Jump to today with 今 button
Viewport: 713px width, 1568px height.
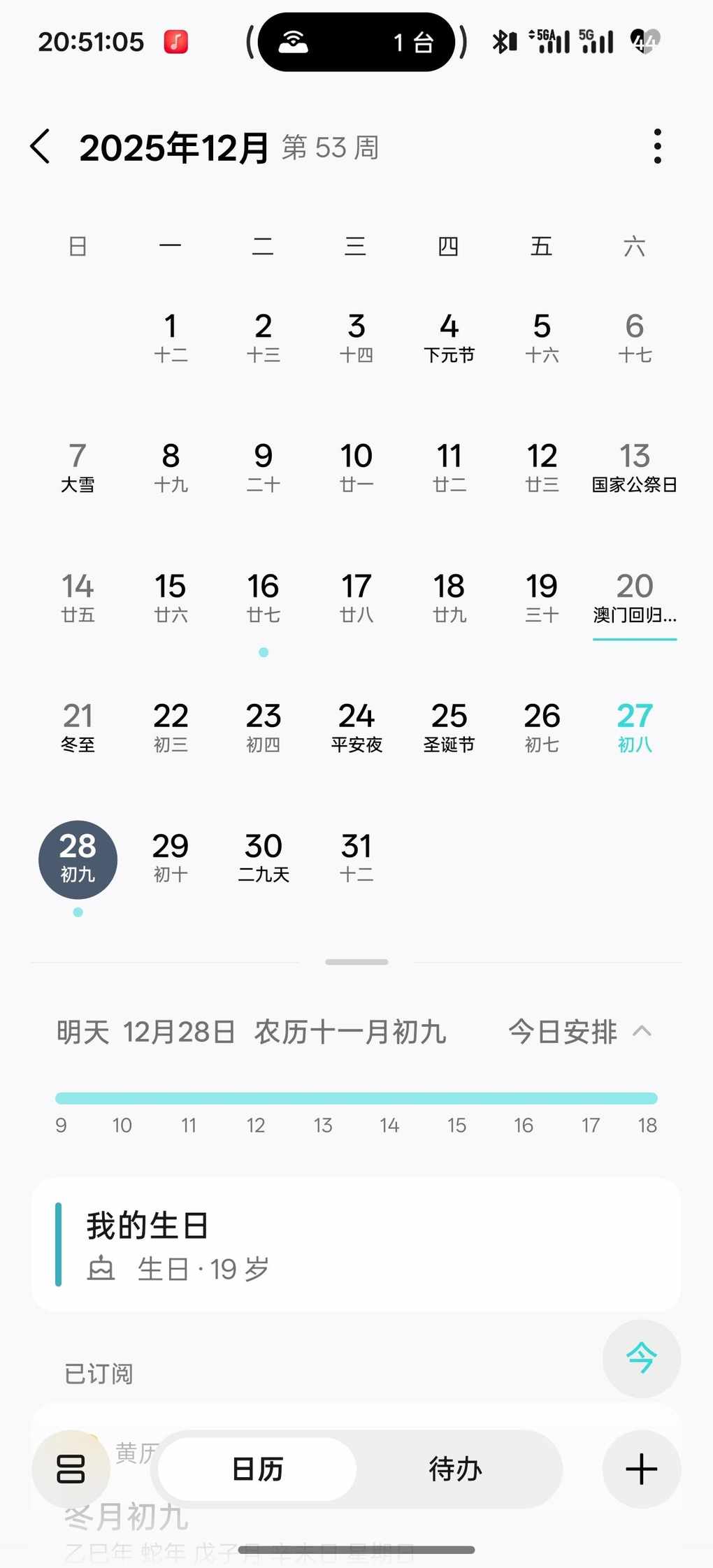pos(641,1358)
